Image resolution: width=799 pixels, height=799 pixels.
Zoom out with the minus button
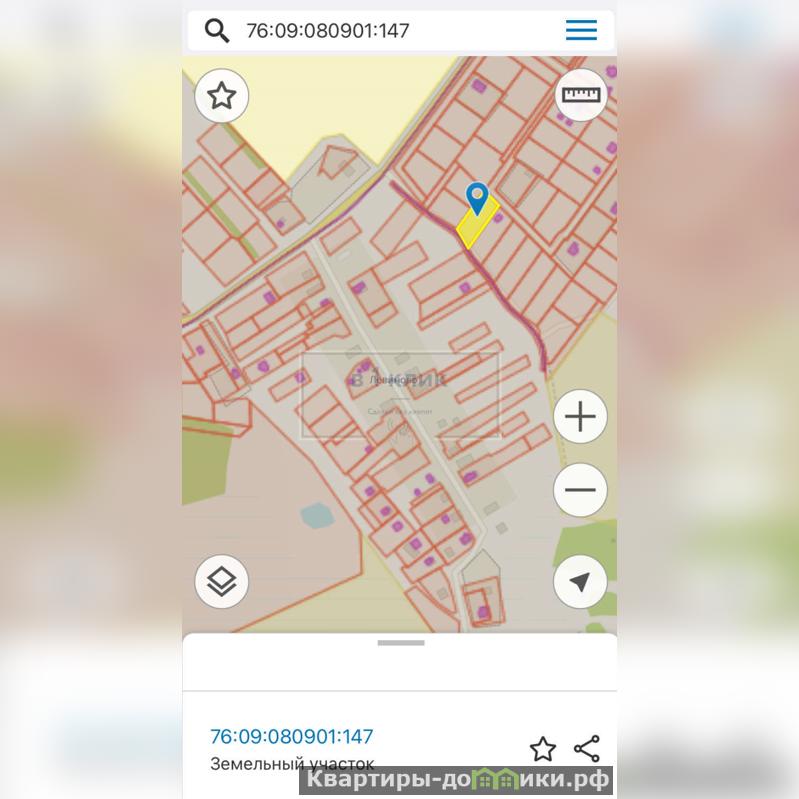[580, 490]
